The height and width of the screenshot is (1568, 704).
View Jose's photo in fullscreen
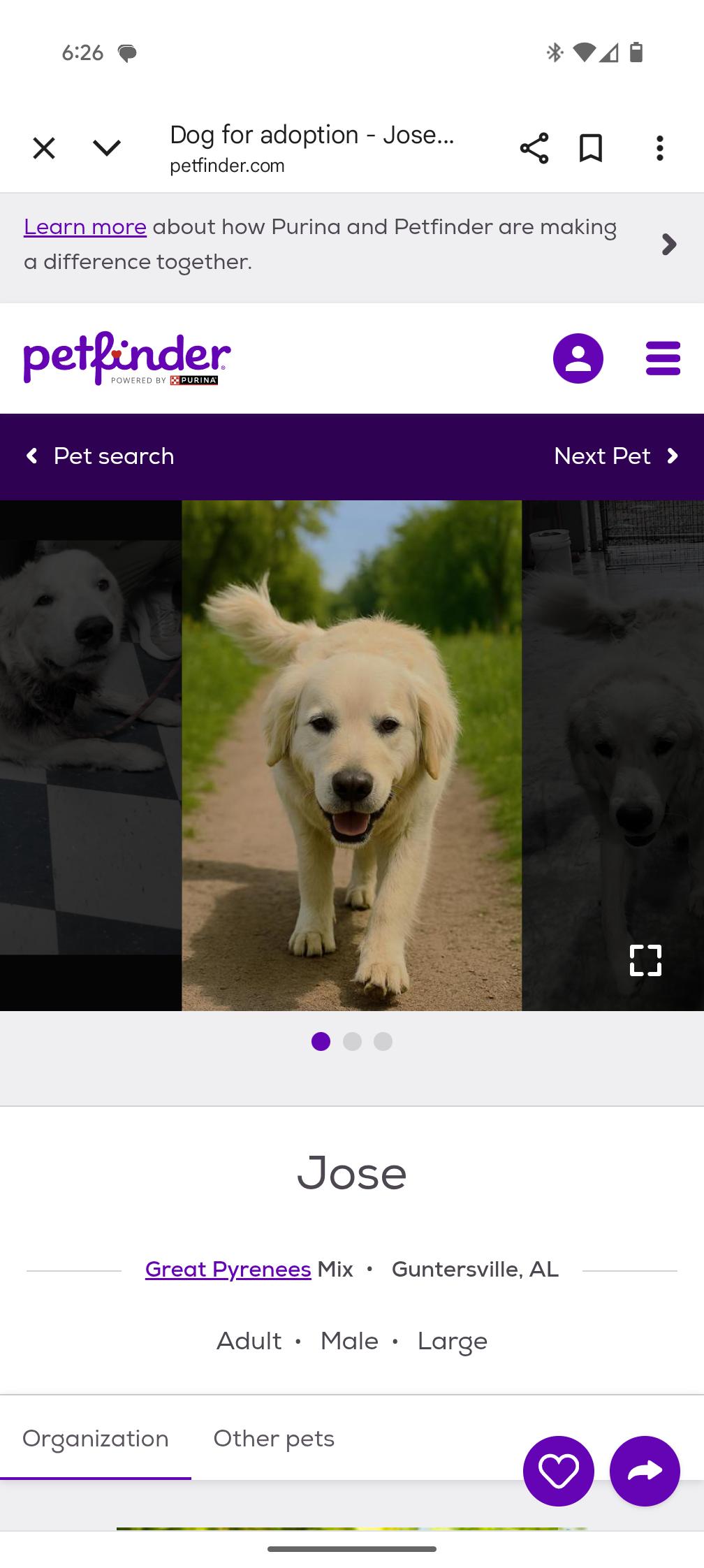pyautogui.click(x=645, y=960)
